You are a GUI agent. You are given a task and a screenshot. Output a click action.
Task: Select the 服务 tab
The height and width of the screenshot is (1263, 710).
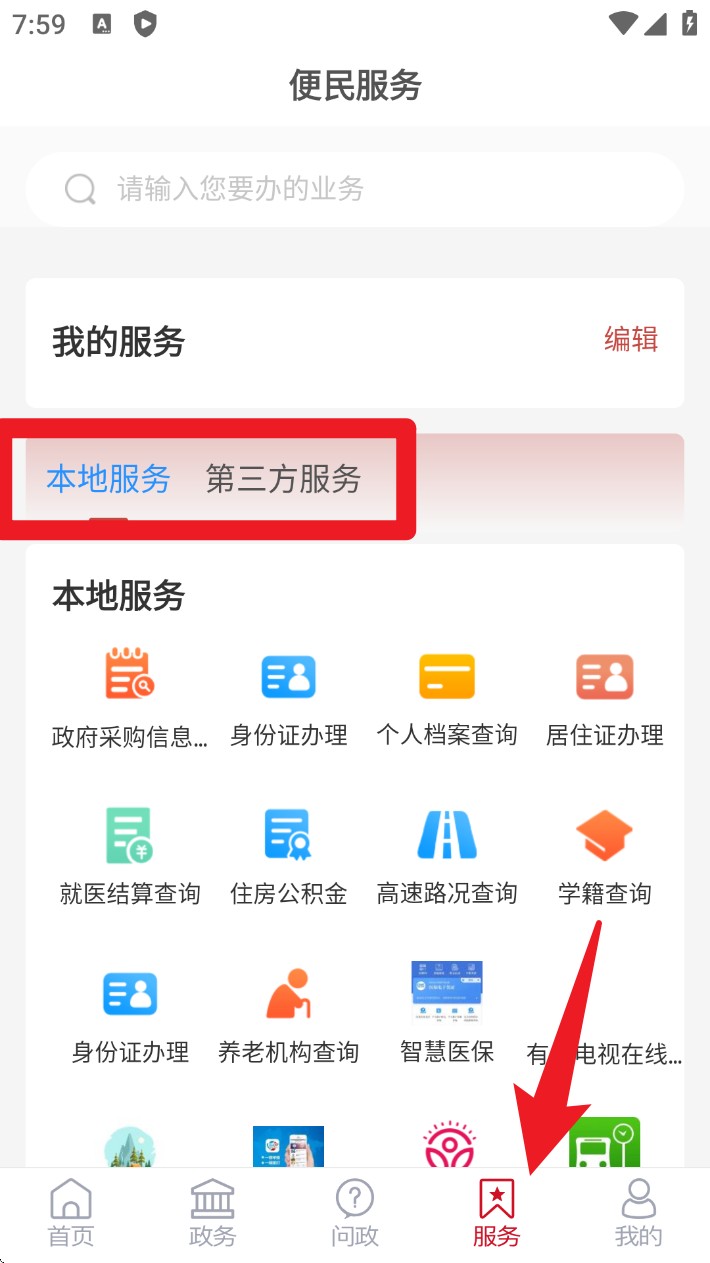tap(497, 1212)
